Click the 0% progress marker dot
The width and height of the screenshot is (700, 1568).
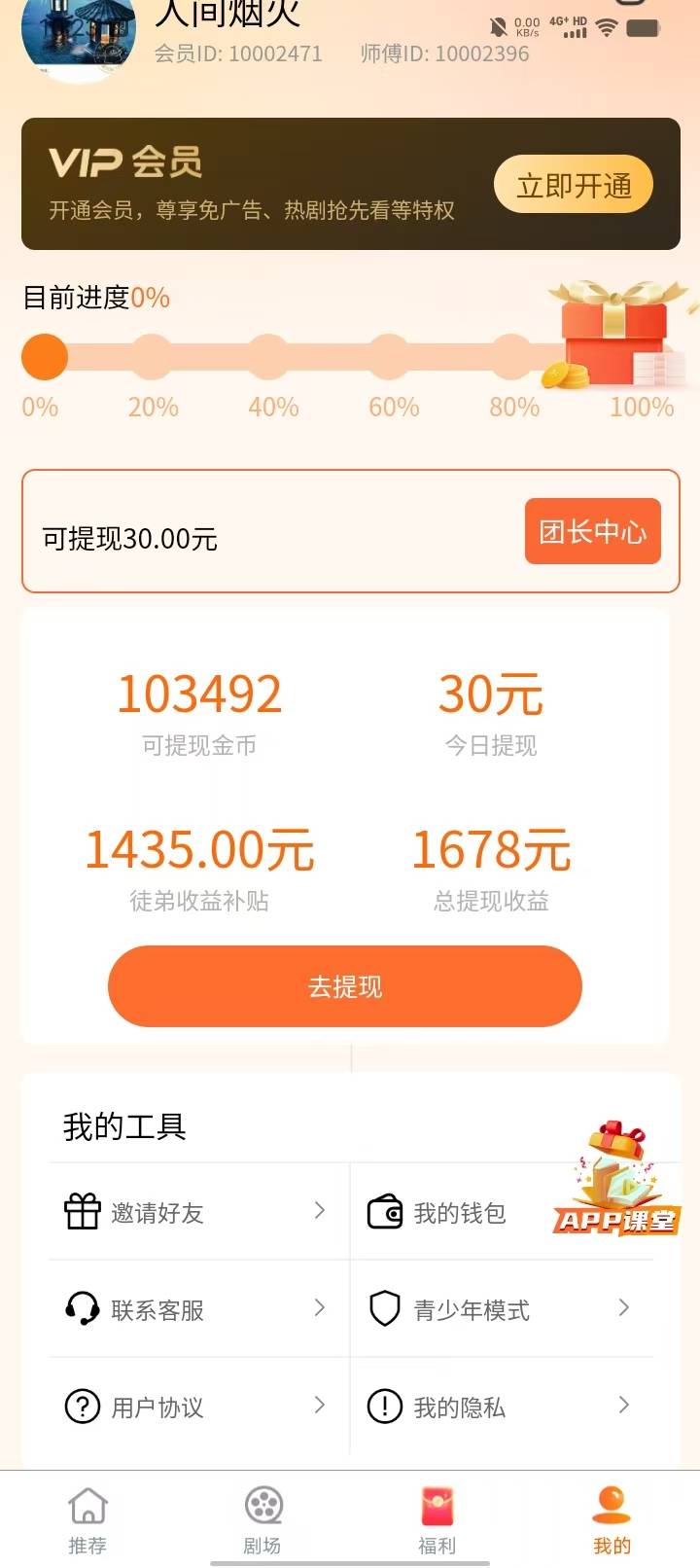(x=43, y=356)
